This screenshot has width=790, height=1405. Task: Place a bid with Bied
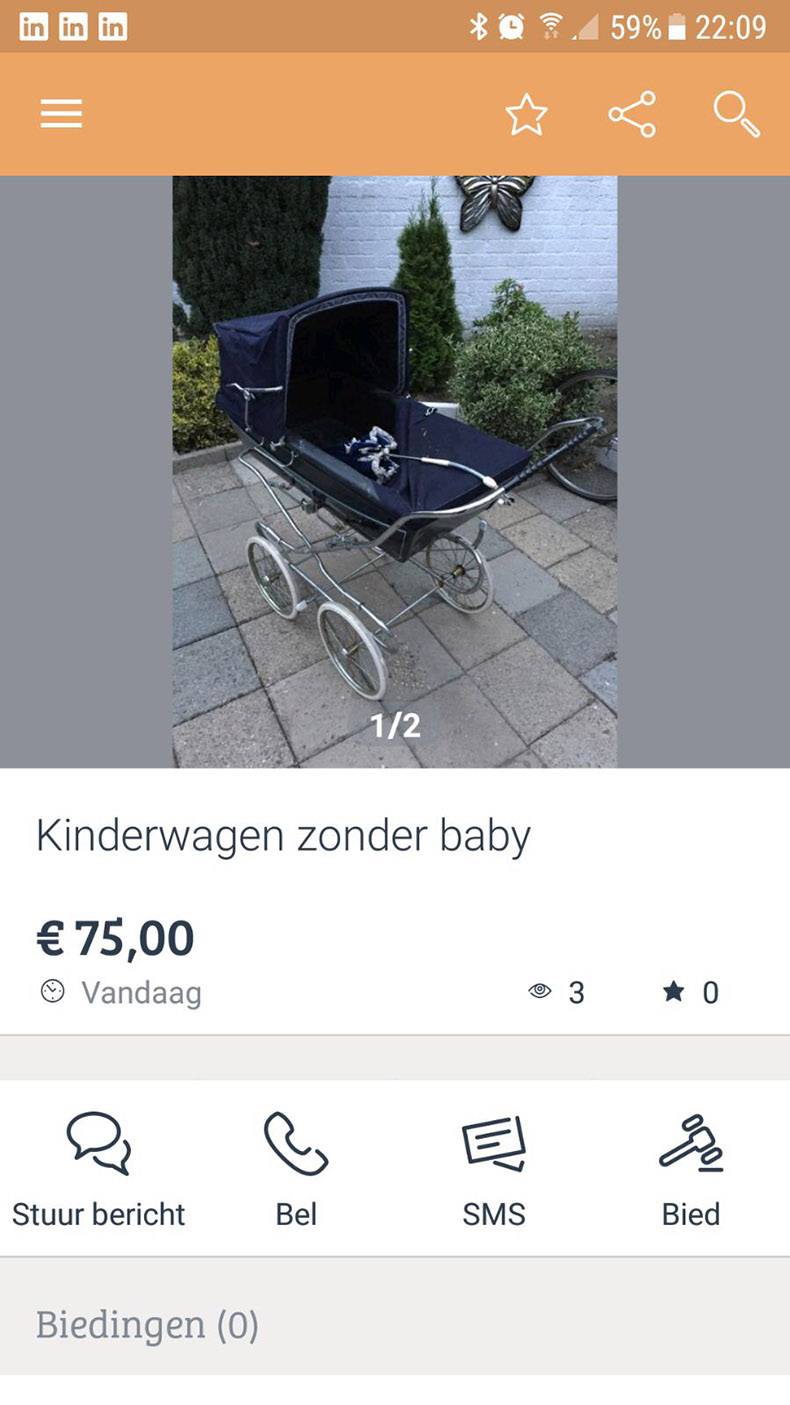tap(691, 1168)
